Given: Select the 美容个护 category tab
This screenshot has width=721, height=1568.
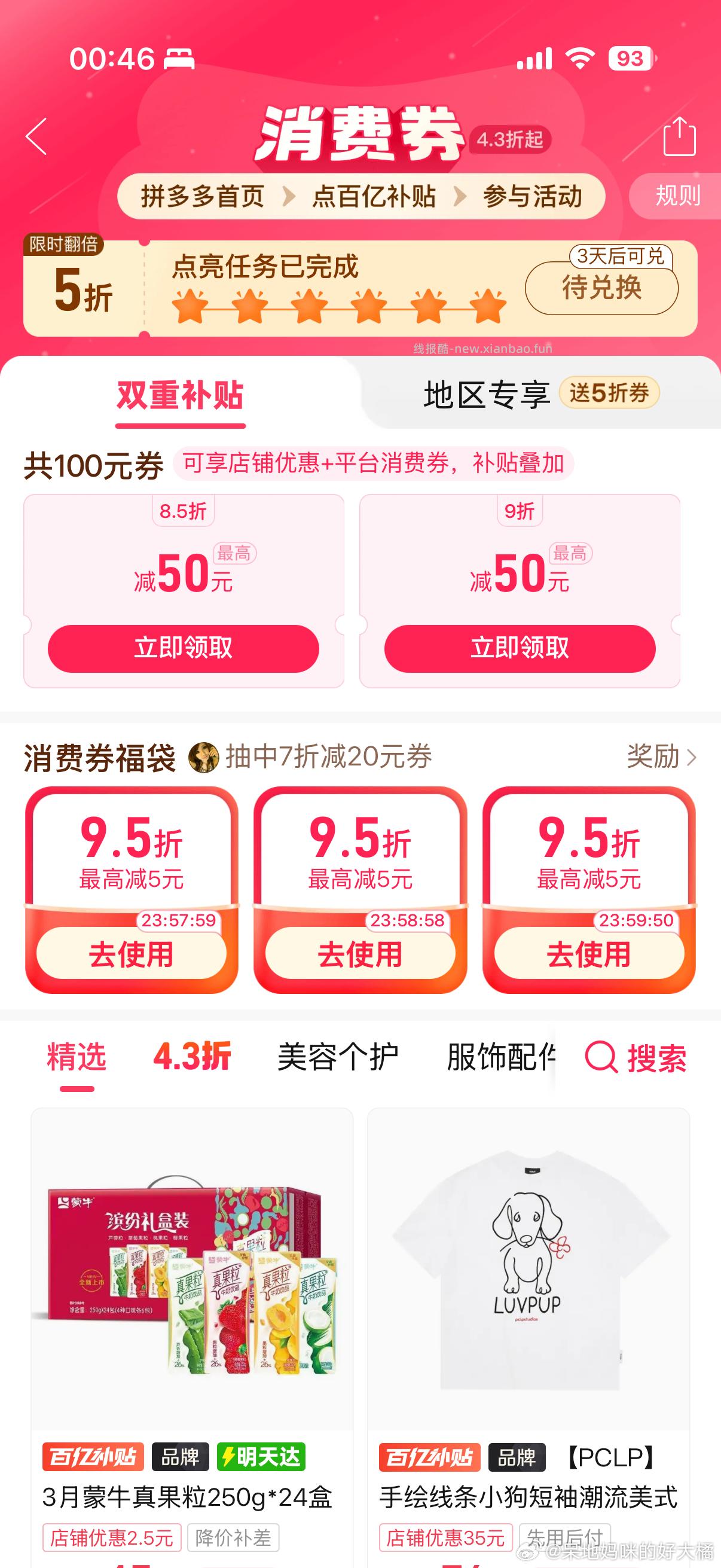Looking at the screenshot, I should coord(339,1058).
